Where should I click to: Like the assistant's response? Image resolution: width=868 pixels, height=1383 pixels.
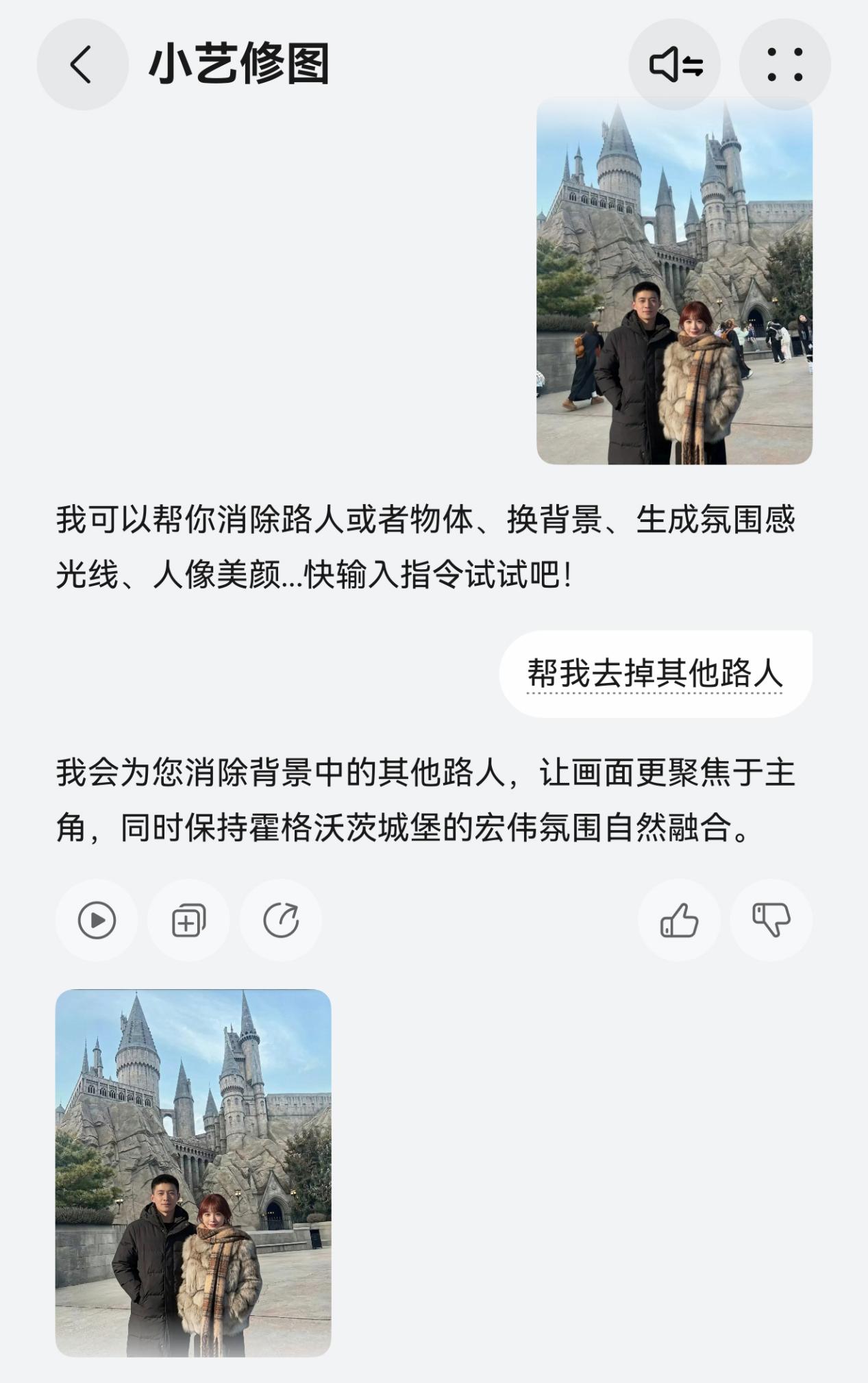[679, 920]
